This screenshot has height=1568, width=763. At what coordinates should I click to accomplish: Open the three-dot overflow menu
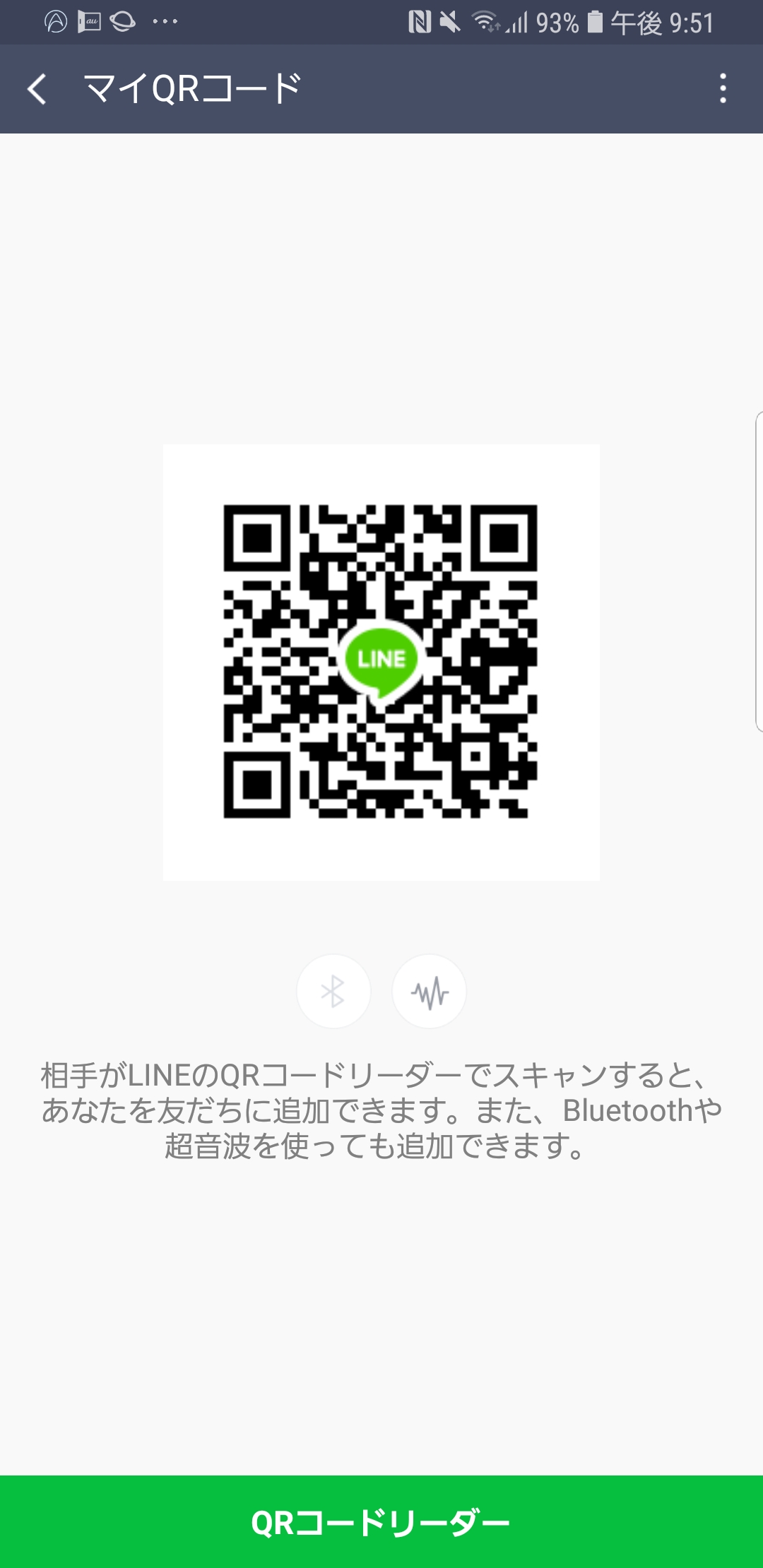coord(722,89)
